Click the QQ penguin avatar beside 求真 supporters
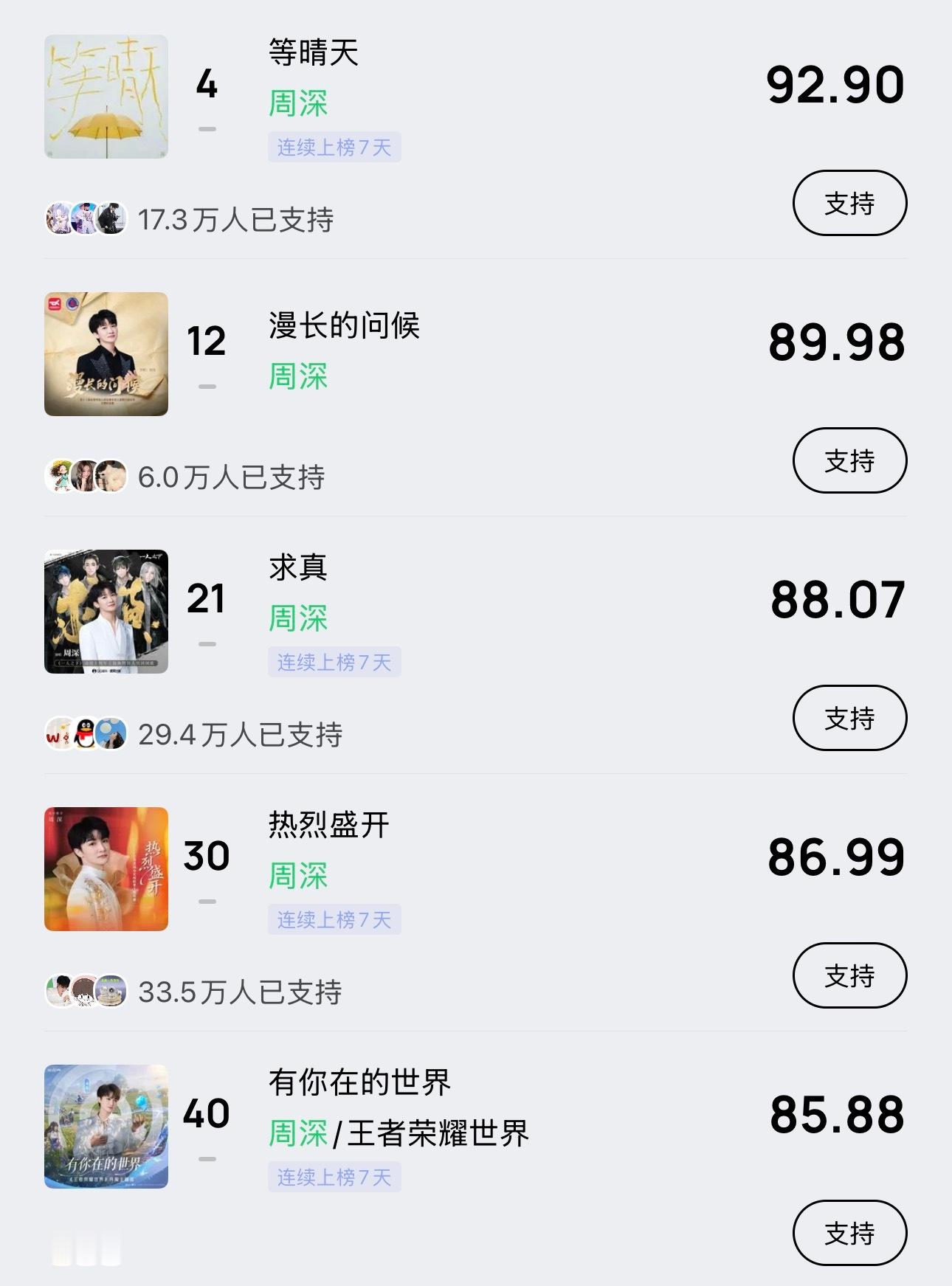 (x=83, y=733)
